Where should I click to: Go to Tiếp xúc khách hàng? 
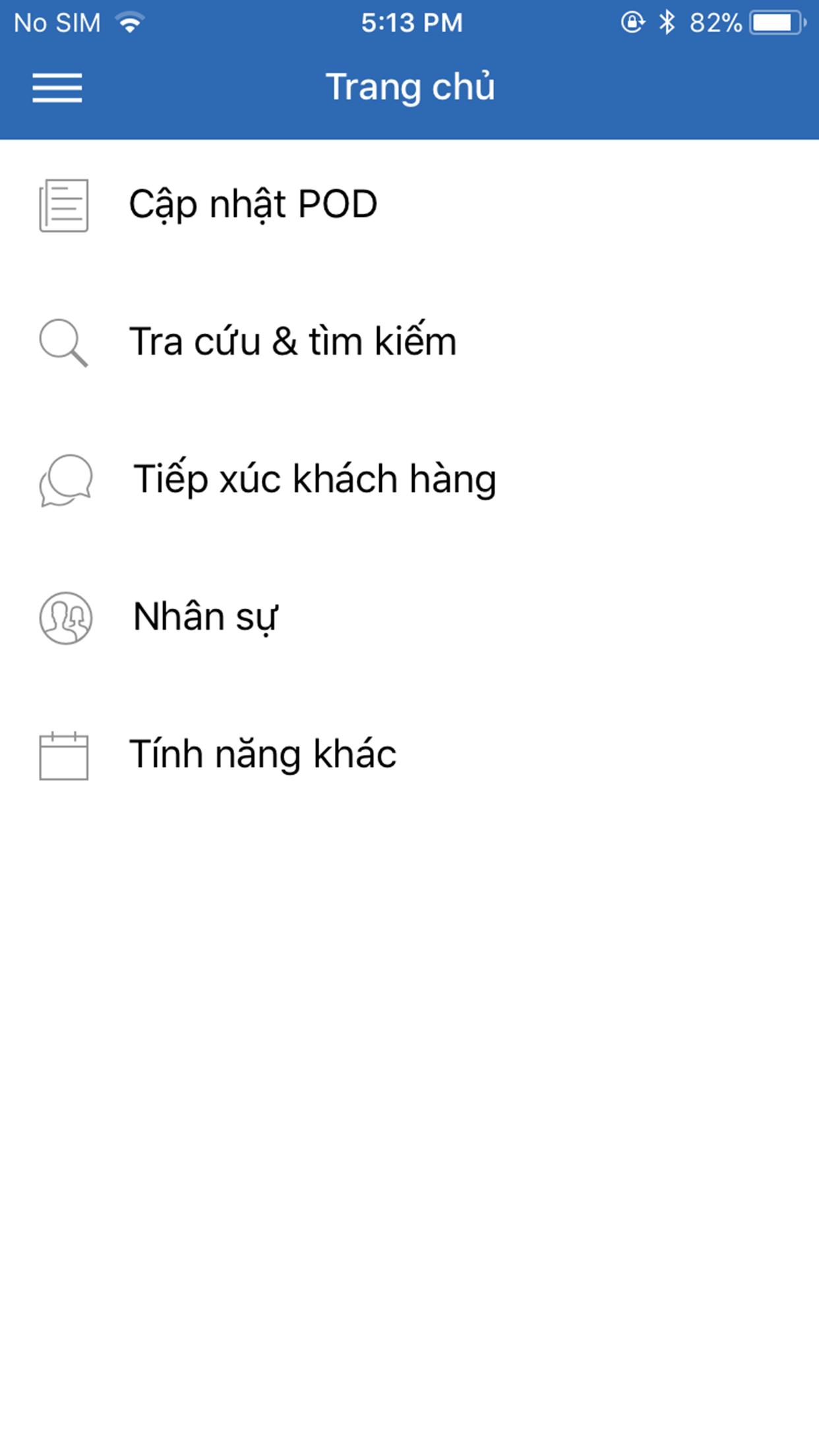409,479
